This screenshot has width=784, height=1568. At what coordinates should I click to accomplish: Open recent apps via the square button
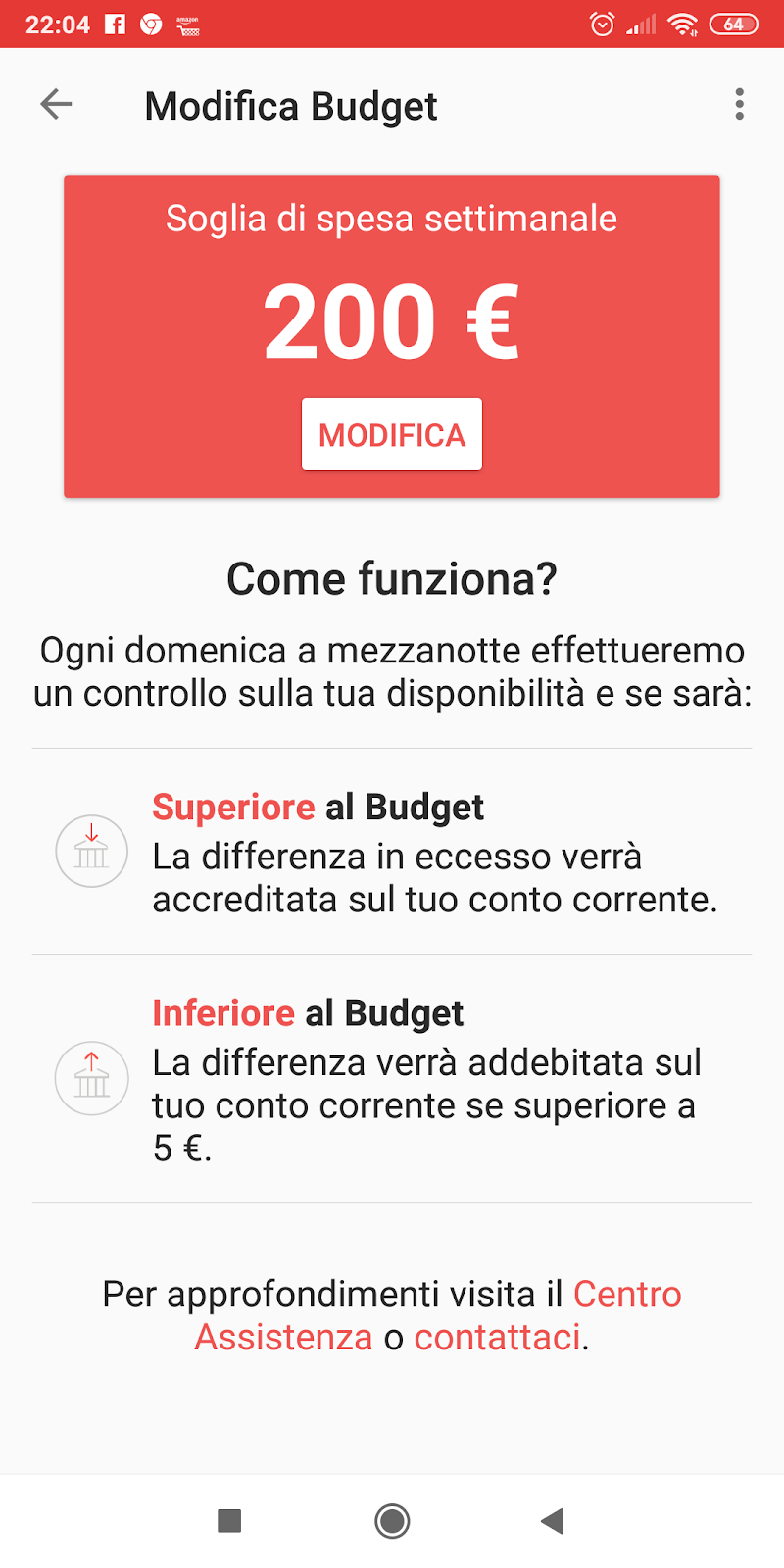pyautogui.click(x=229, y=1521)
